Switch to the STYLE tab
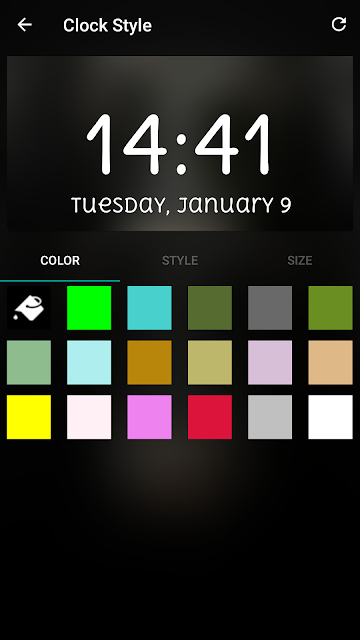The height and width of the screenshot is (640, 360). coord(180,260)
